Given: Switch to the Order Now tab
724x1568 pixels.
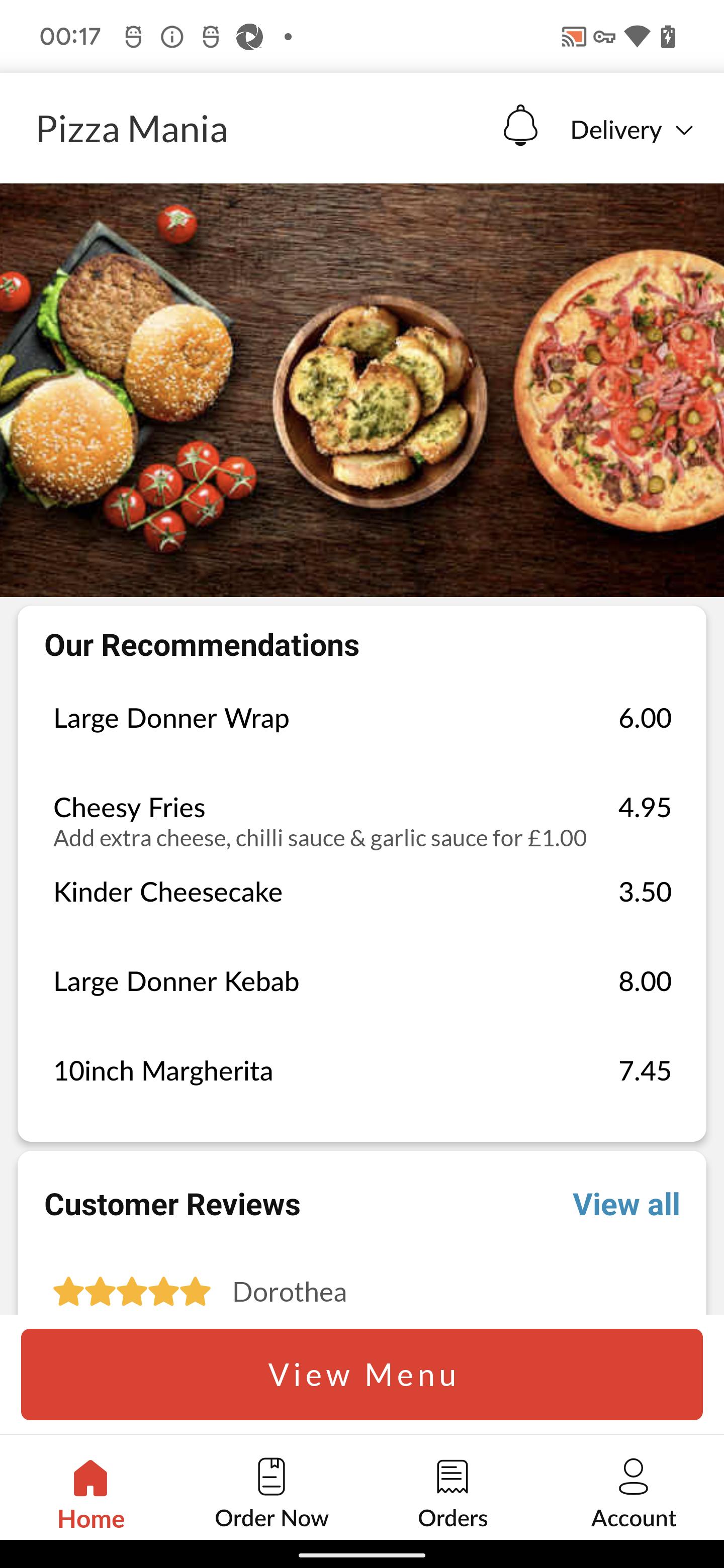Looking at the screenshot, I should click(x=271, y=1493).
